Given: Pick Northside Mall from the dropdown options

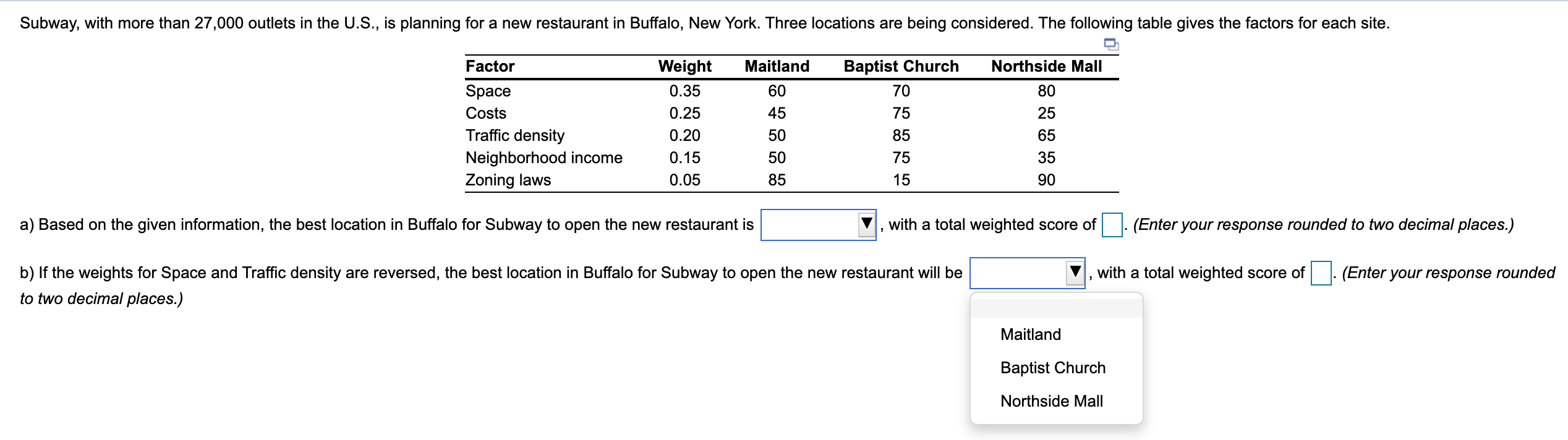Looking at the screenshot, I should [x=1051, y=401].
